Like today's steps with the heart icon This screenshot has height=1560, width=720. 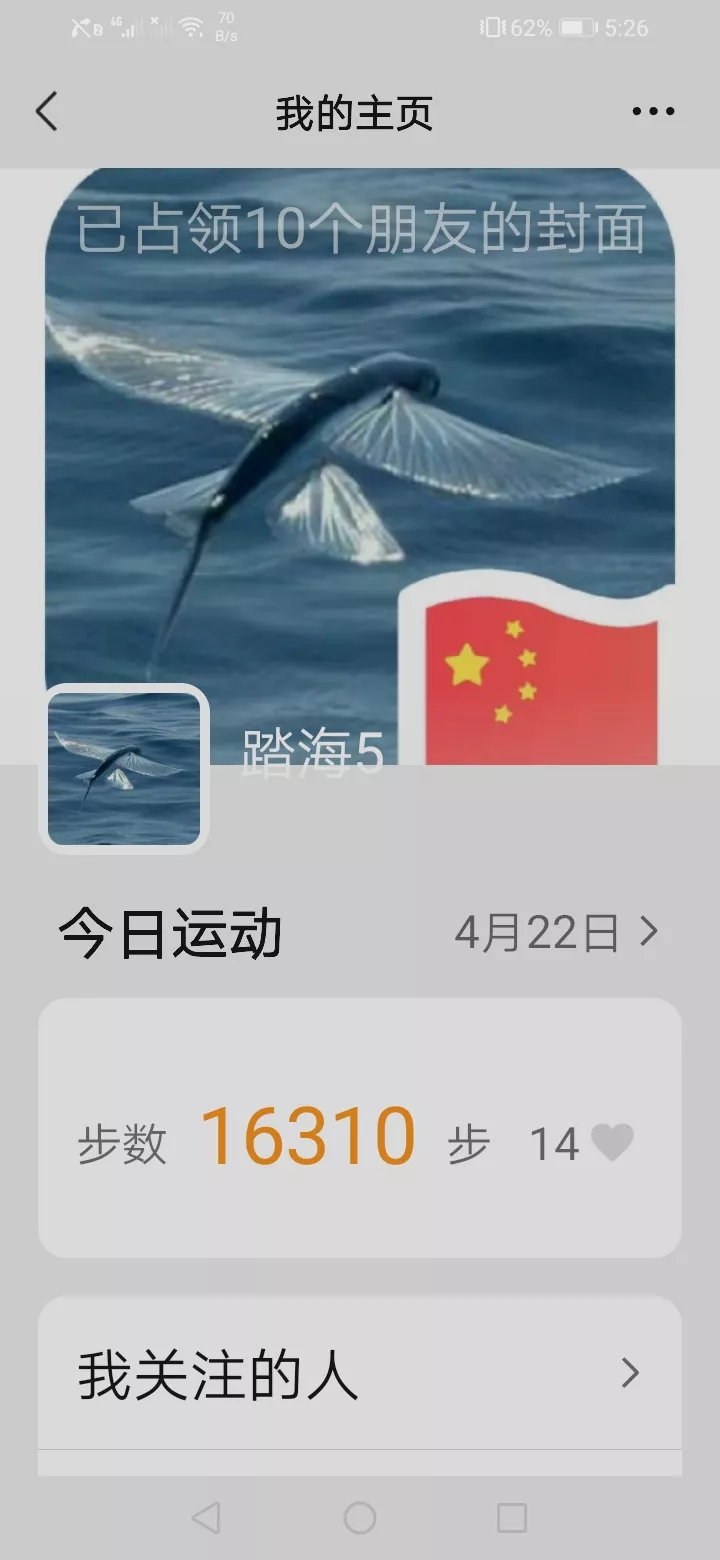tap(612, 1142)
